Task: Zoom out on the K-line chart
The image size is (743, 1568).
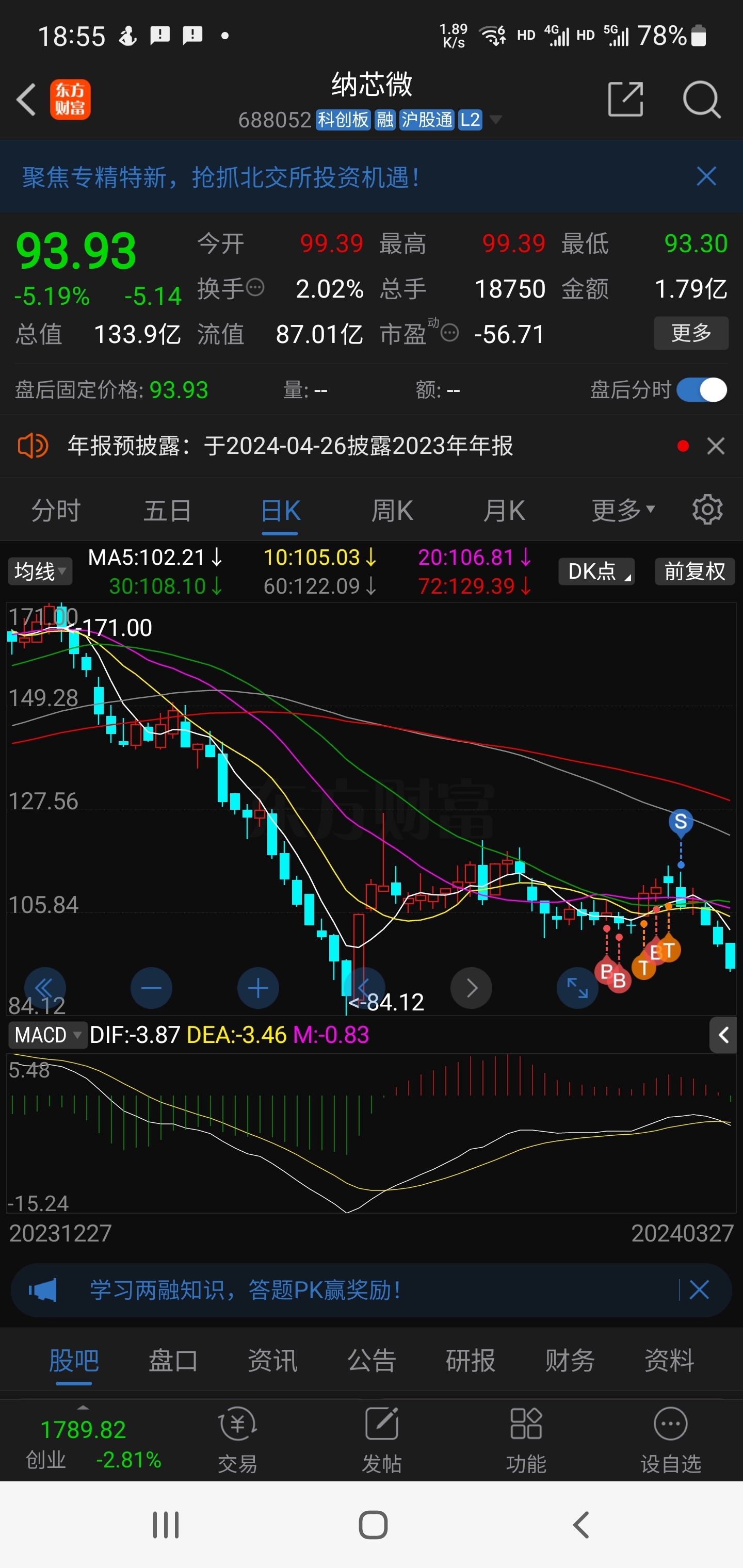Action: [x=151, y=988]
